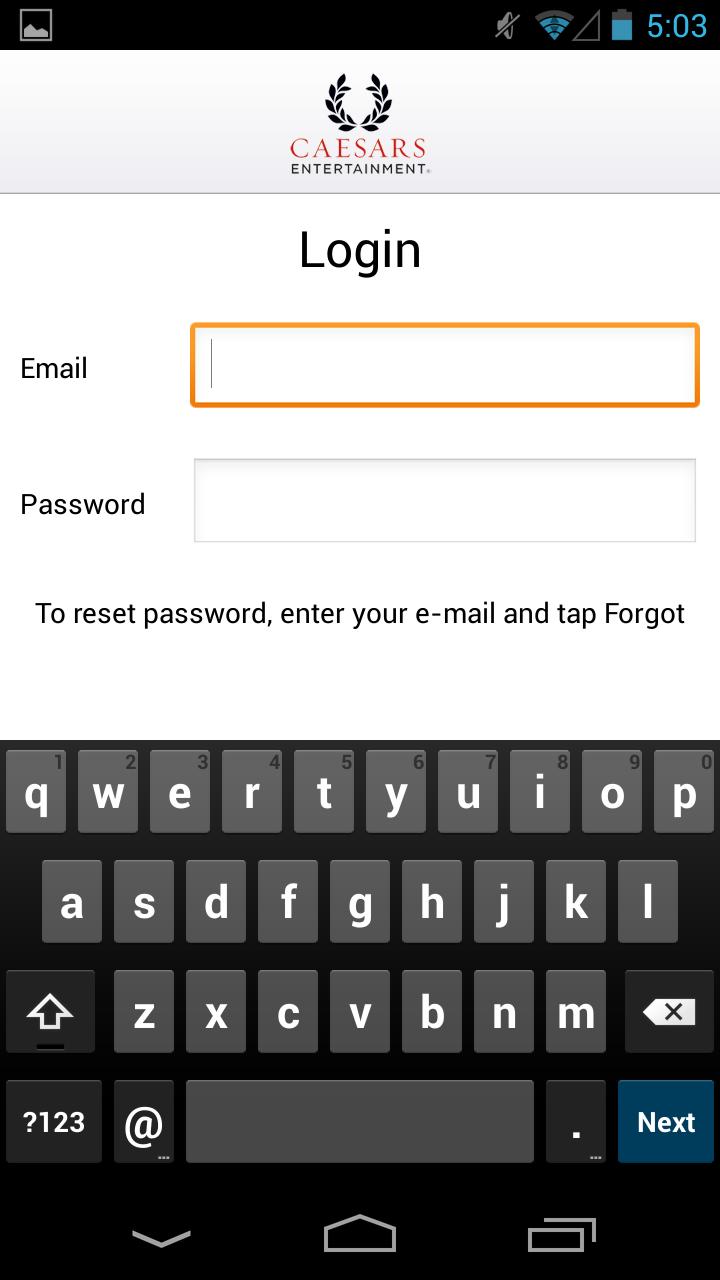Switch keyboard to ?123 symbols

54,1122
